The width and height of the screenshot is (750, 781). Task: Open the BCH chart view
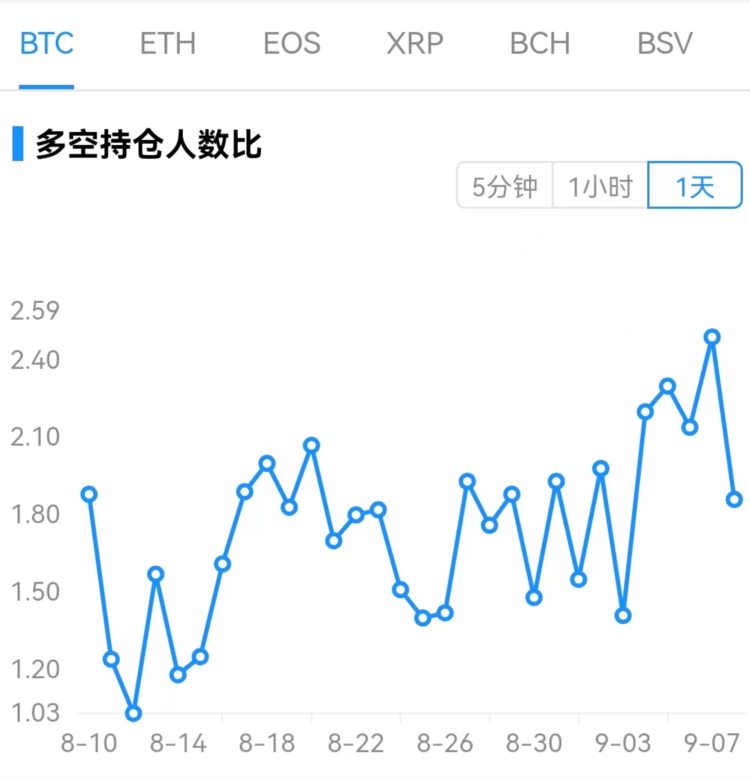tap(539, 43)
